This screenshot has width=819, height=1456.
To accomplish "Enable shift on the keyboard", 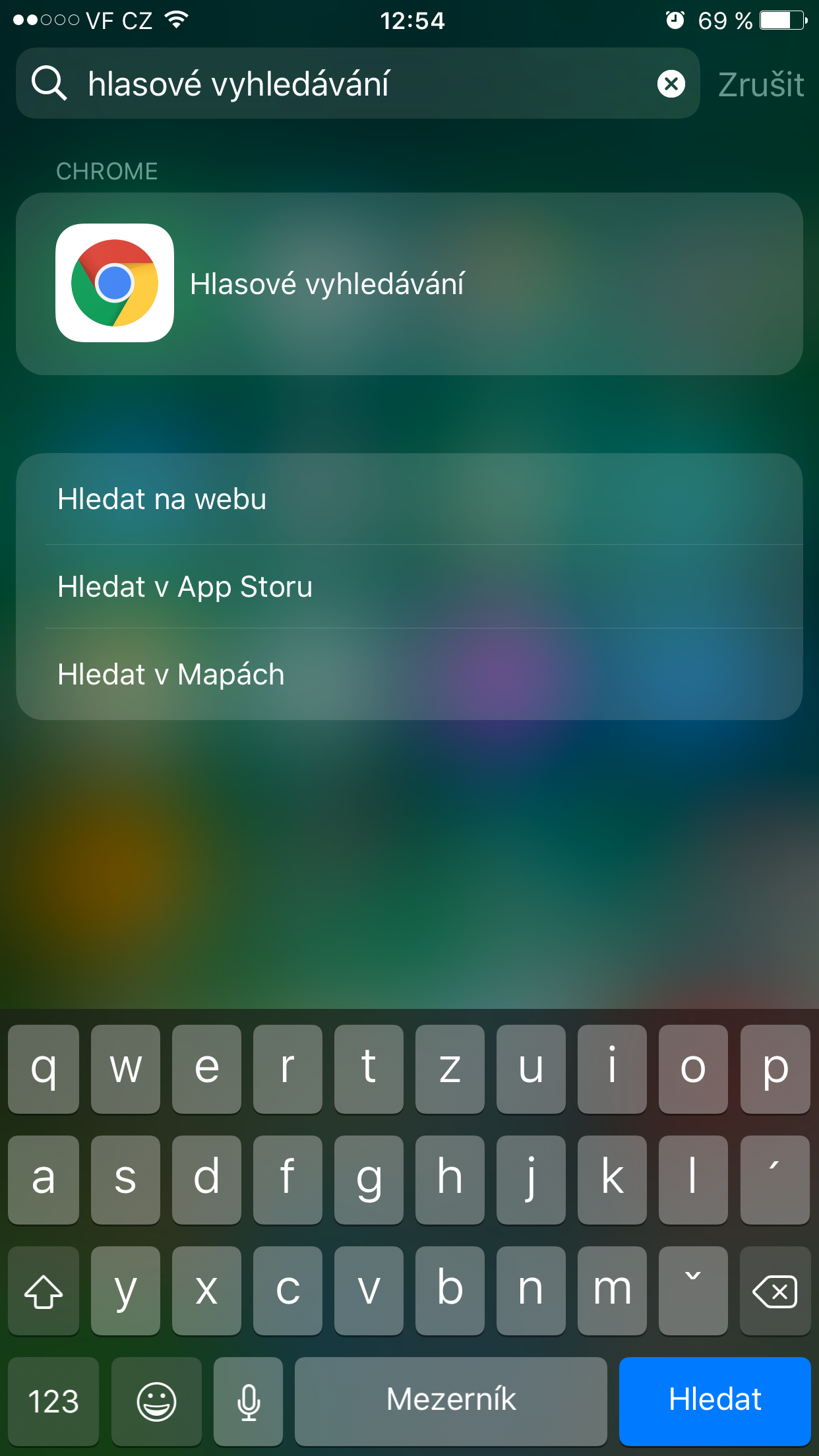I will coord(44,1291).
